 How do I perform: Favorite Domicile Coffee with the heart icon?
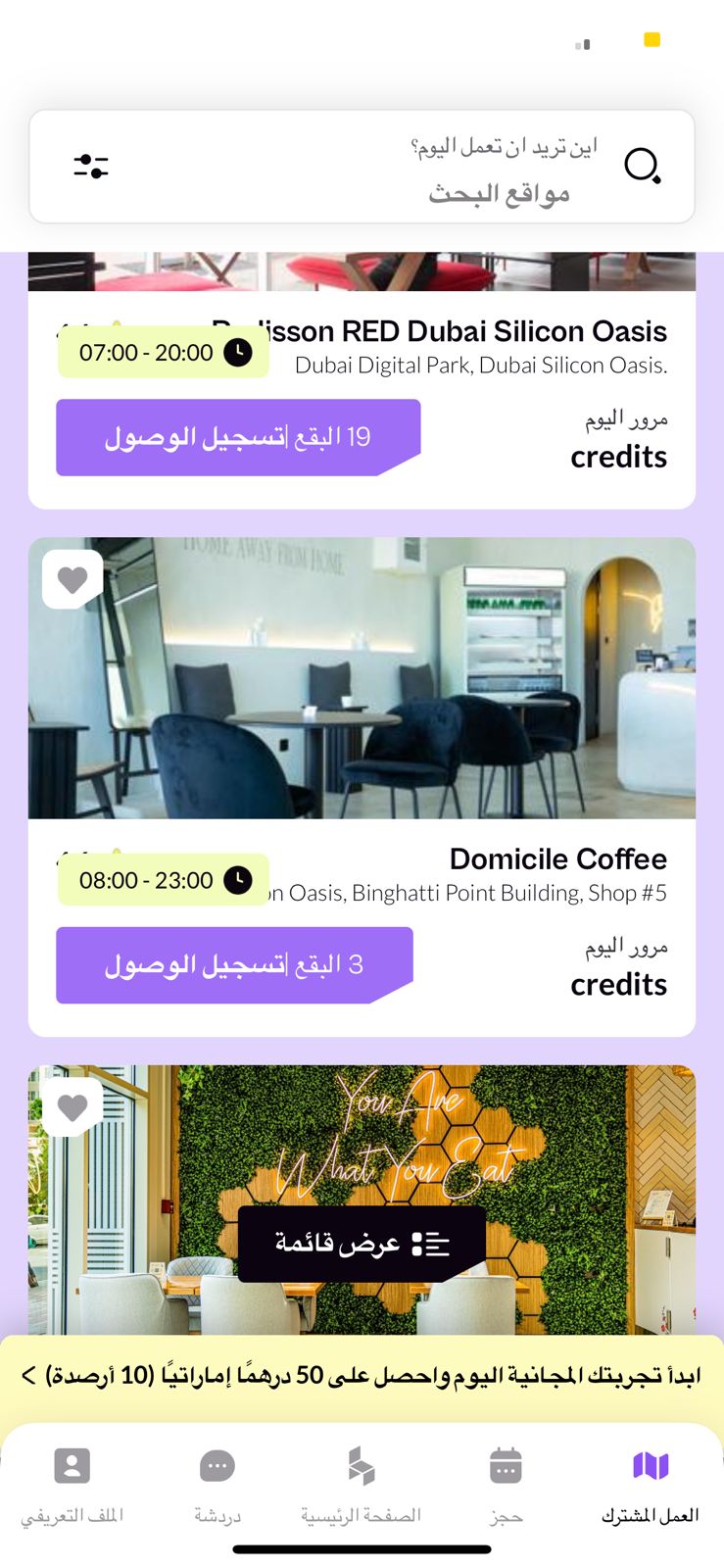coord(72,580)
